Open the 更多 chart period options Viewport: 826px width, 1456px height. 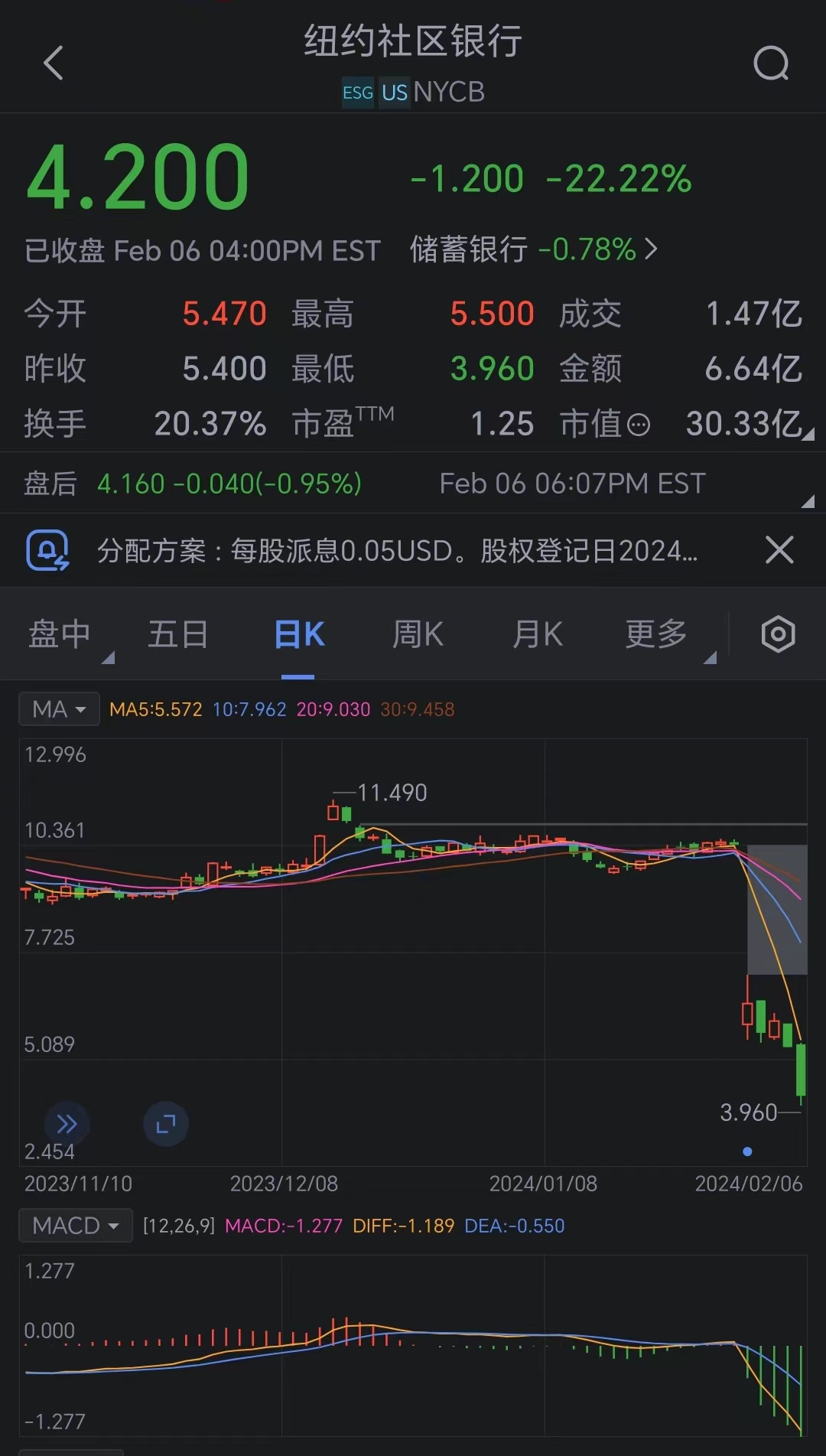[658, 634]
